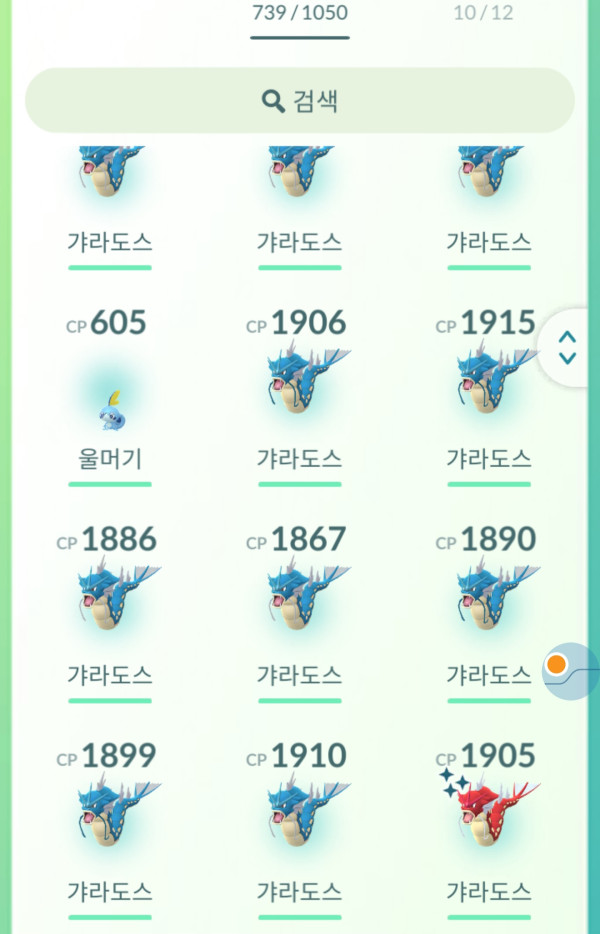The height and width of the screenshot is (934, 600).
Task: Open the 검색 search field
Action: [300, 100]
